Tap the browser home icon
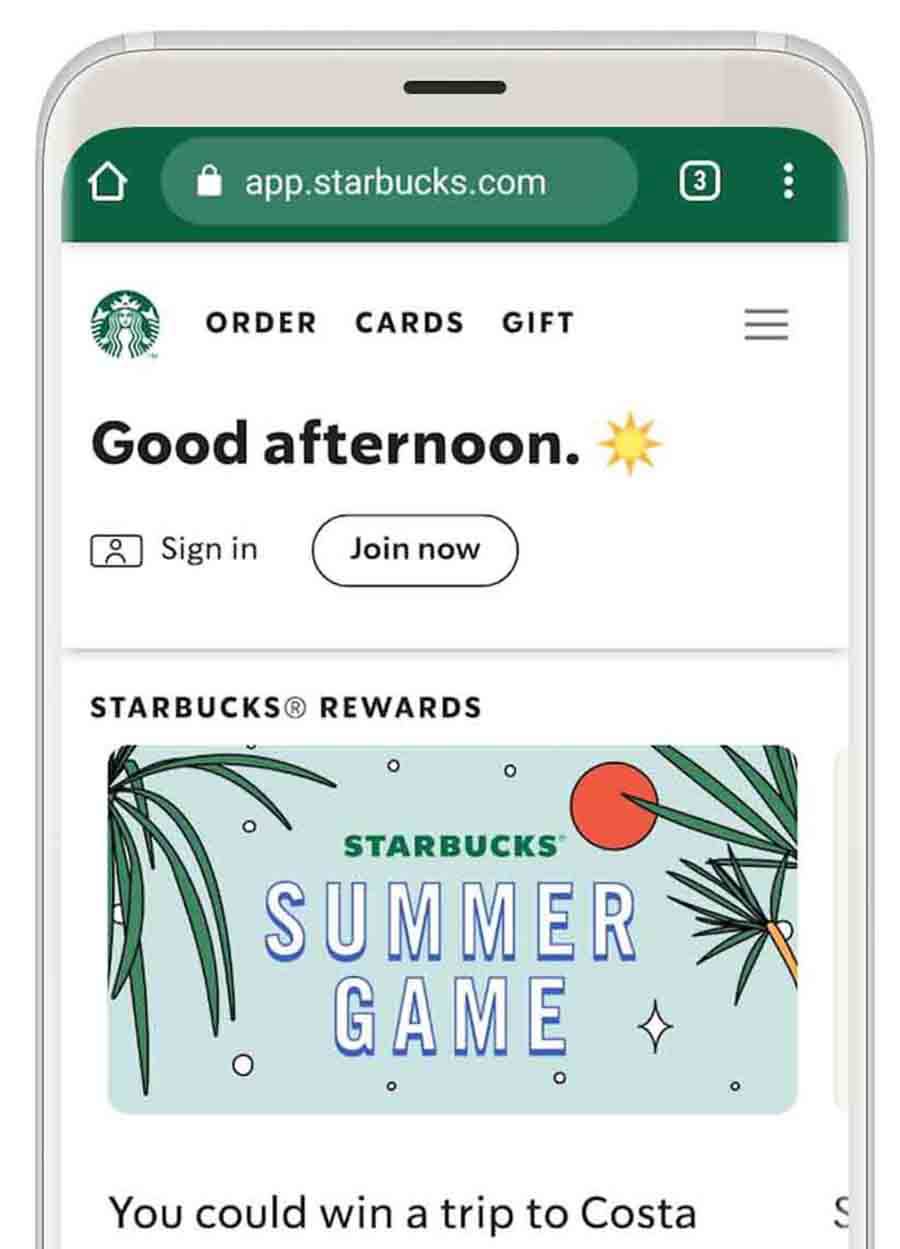This screenshot has height=1249, width=900. (108, 182)
